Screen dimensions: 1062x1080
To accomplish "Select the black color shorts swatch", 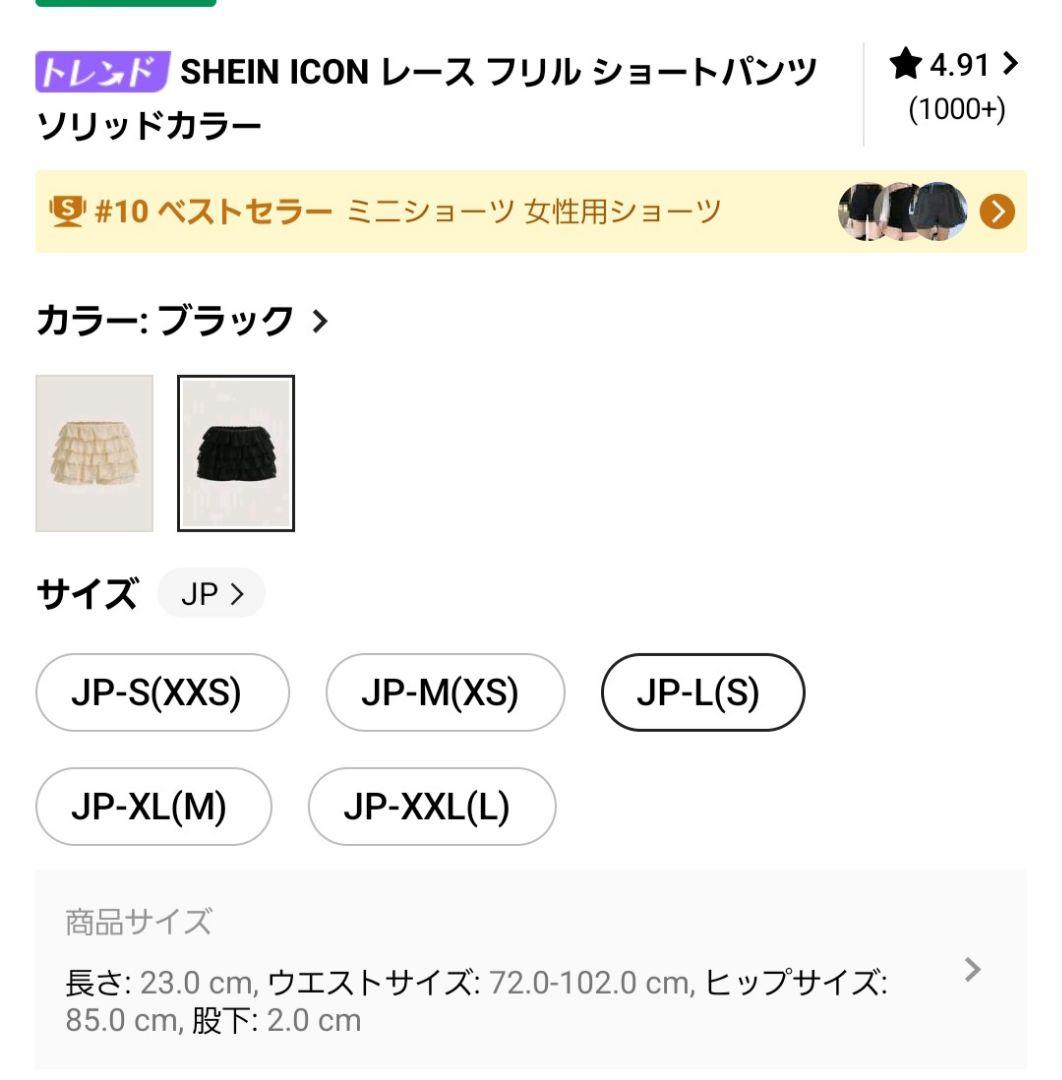I will coord(236,453).
